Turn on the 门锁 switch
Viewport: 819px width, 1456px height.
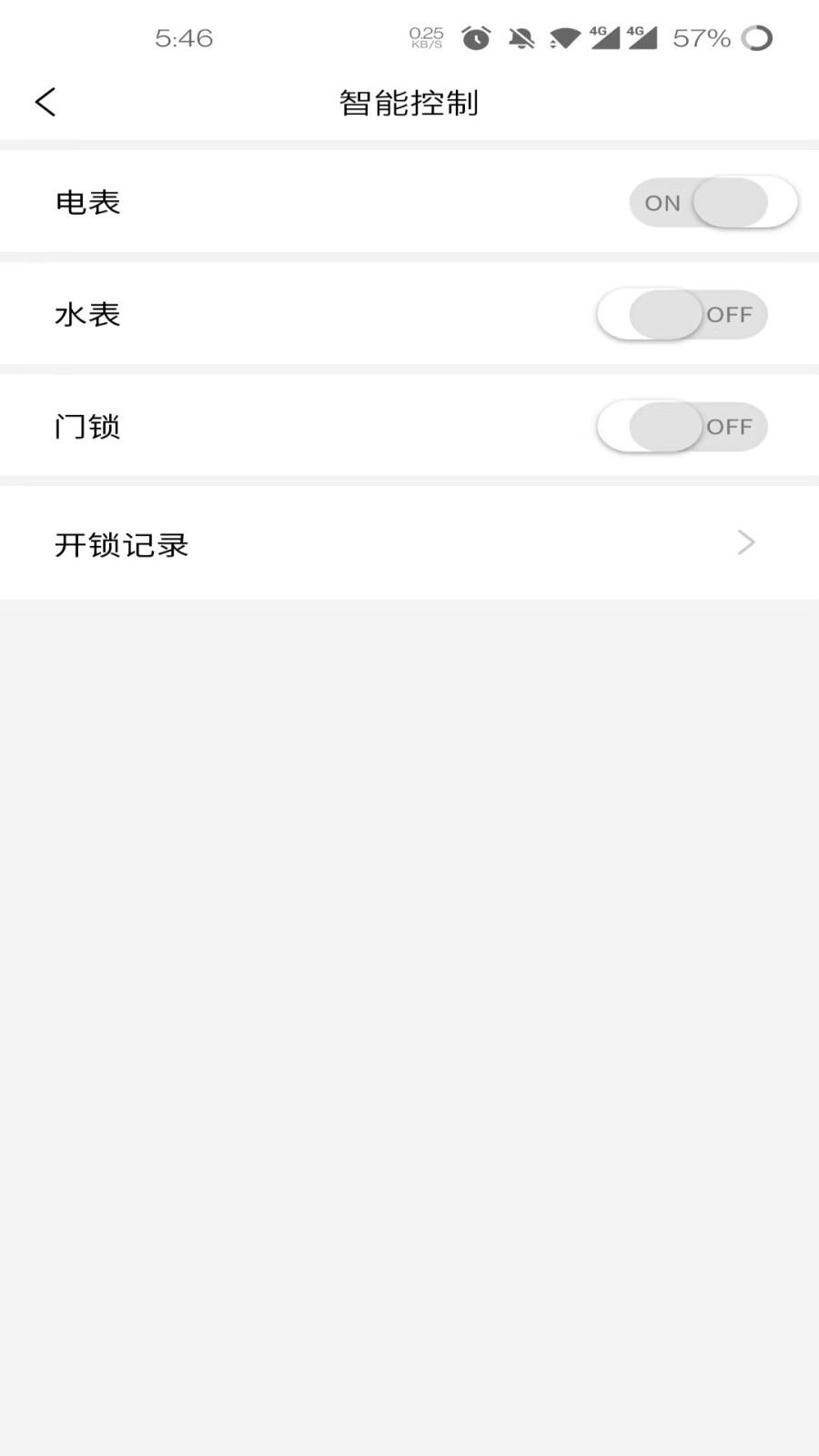(x=682, y=426)
